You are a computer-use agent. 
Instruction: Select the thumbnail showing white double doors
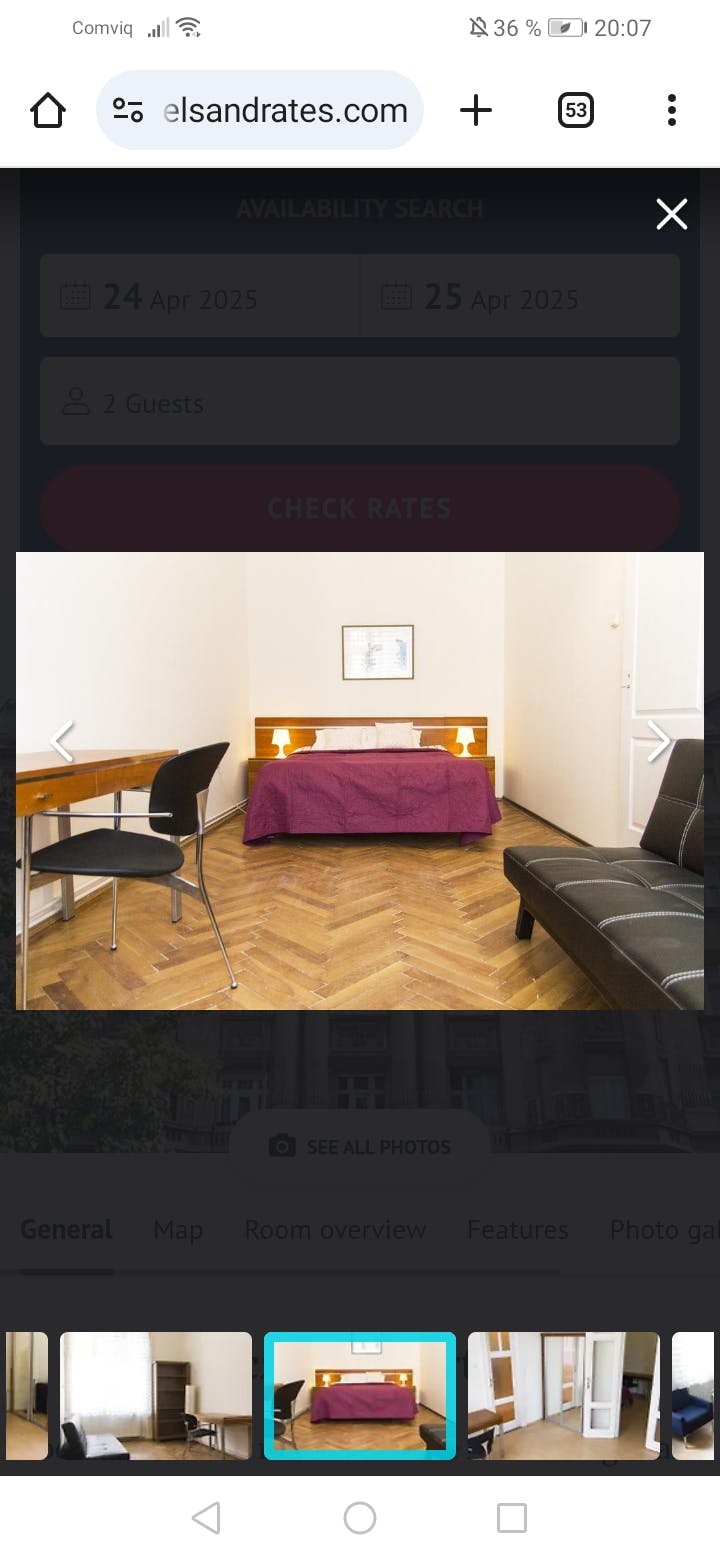563,1395
